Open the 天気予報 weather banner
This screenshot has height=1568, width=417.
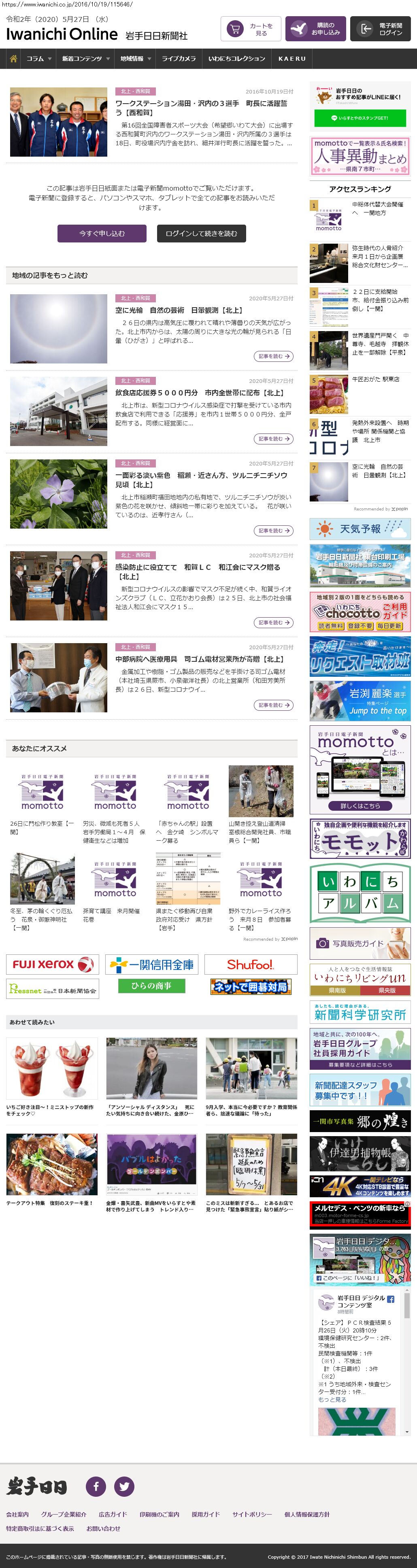click(x=360, y=528)
